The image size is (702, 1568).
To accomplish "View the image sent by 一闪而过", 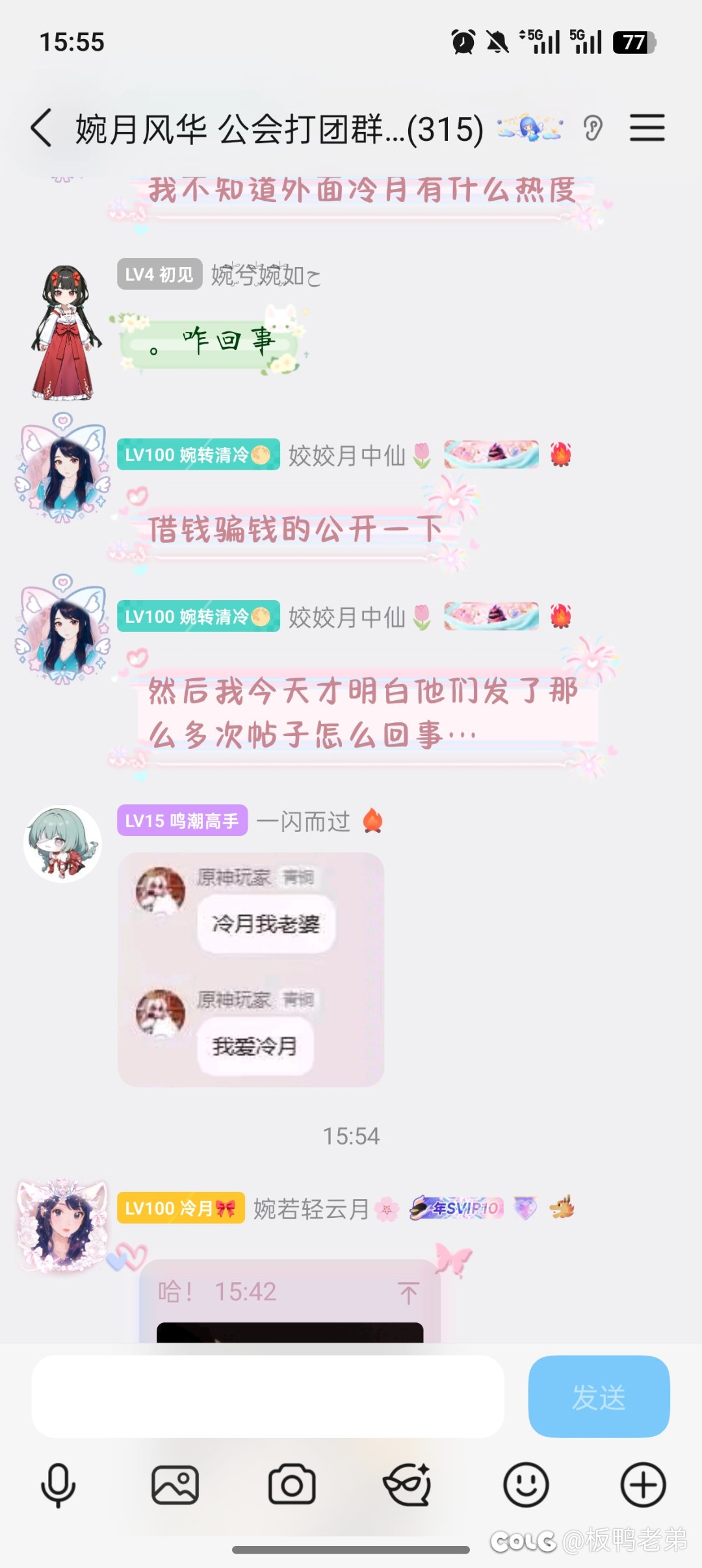I will [x=250, y=969].
